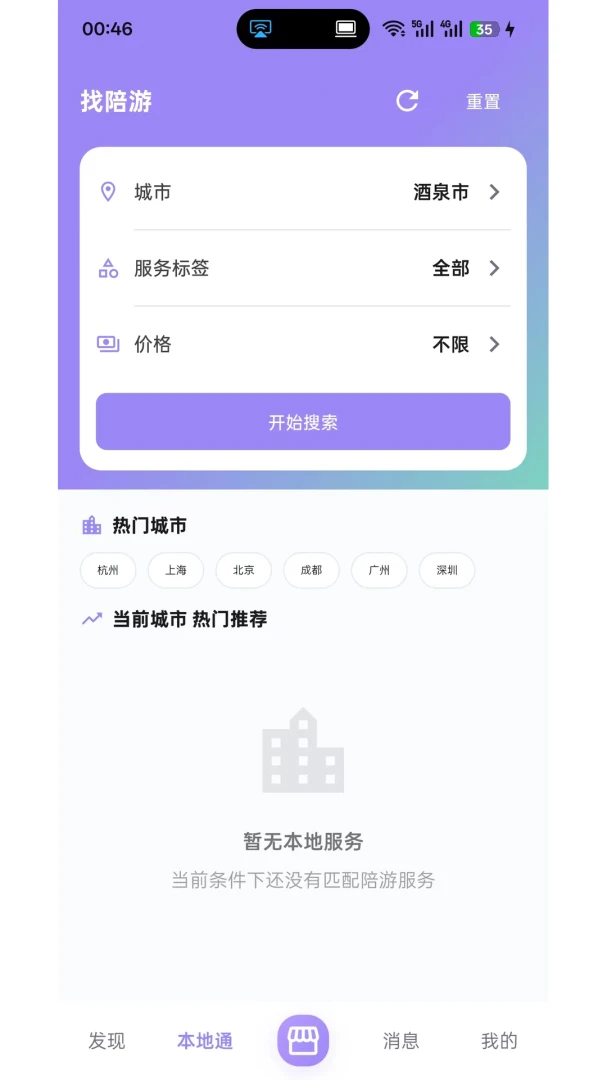Tap the refresh icon next to 重置
The height and width of the screenshot is (1080, 607).
pos(407,101)
